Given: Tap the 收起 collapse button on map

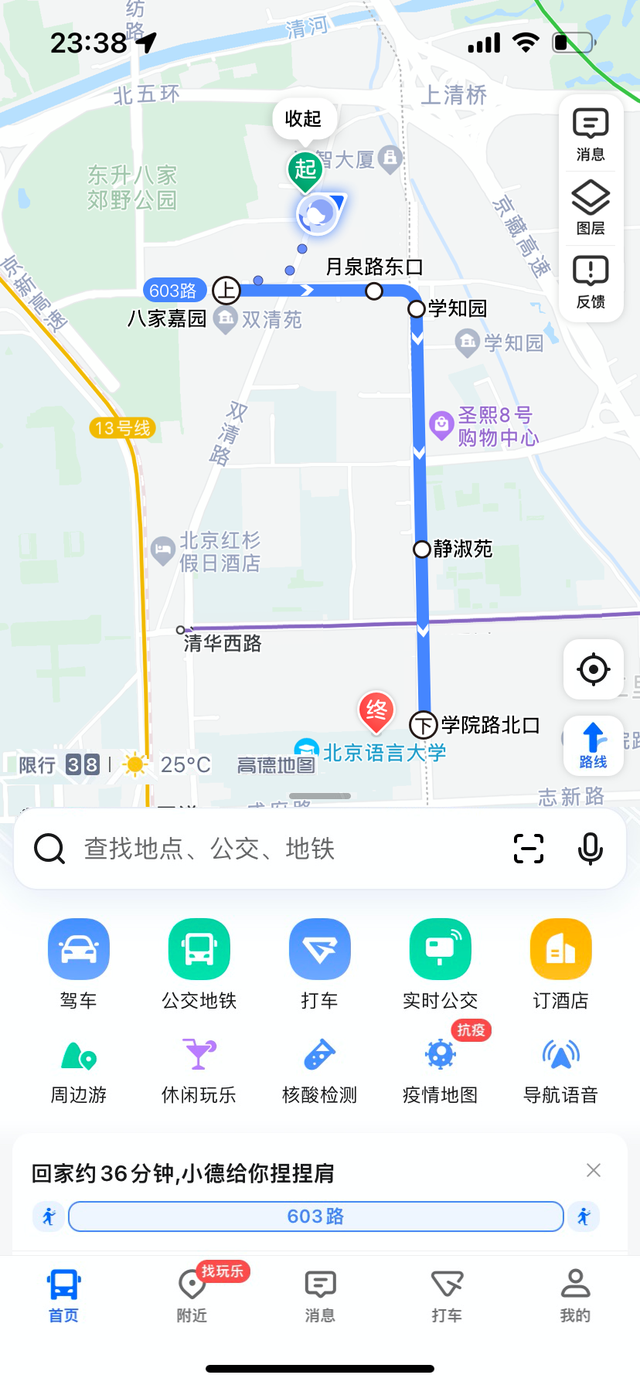Looking at the screenshot, I should (x=303, y=119).
